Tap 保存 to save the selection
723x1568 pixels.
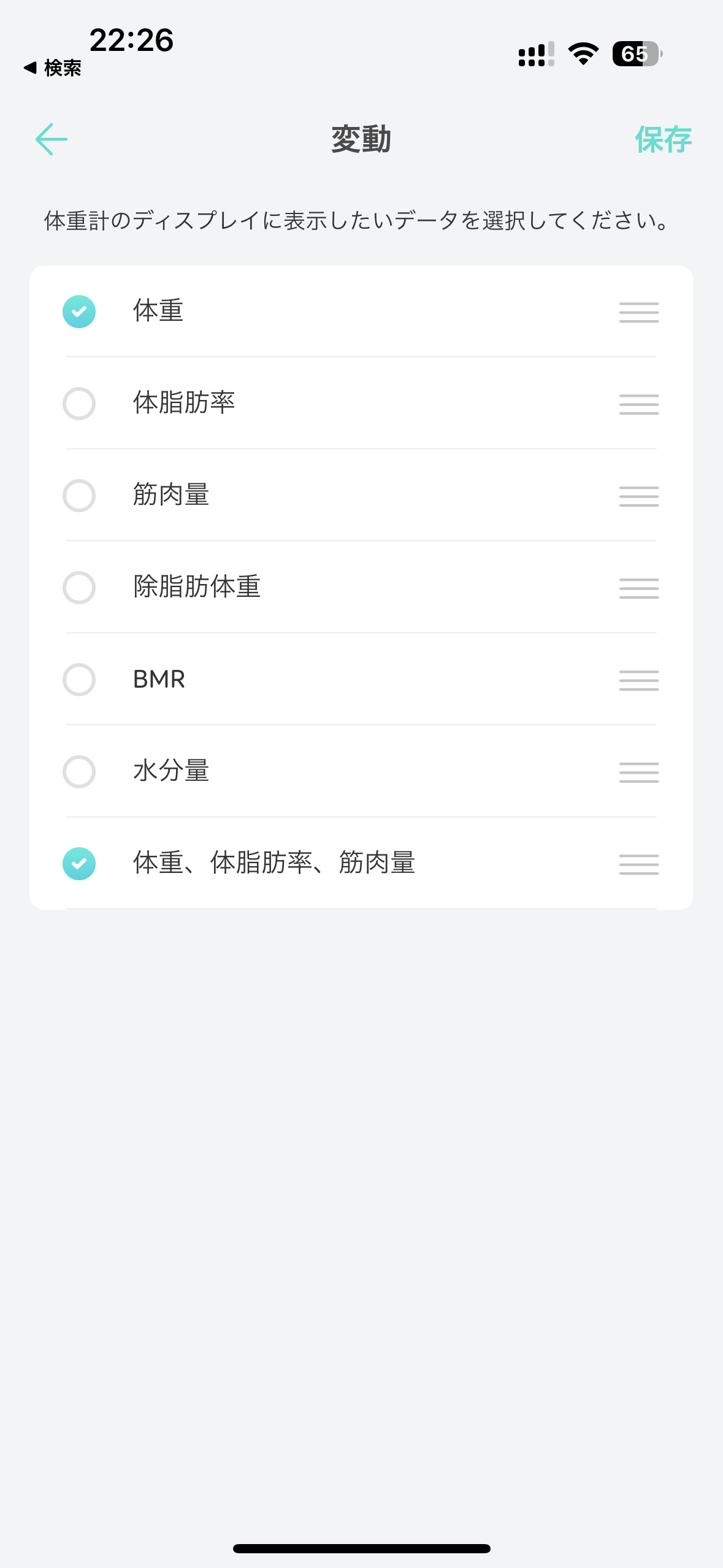click(663, 139)
